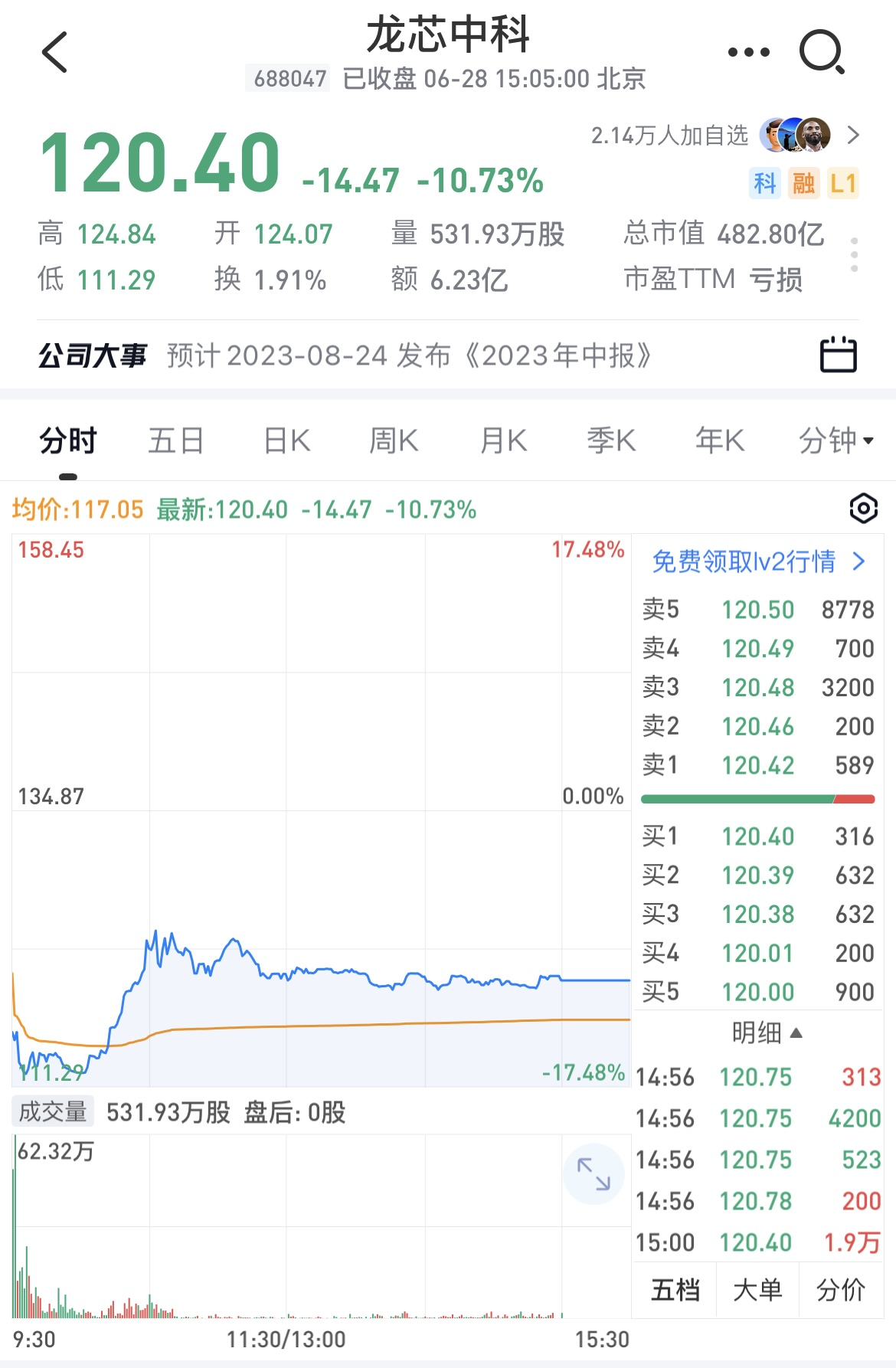Screen dimensions: 896x1368
Task: Open the 成交量 indicator selector
Action: [52, 1111]
